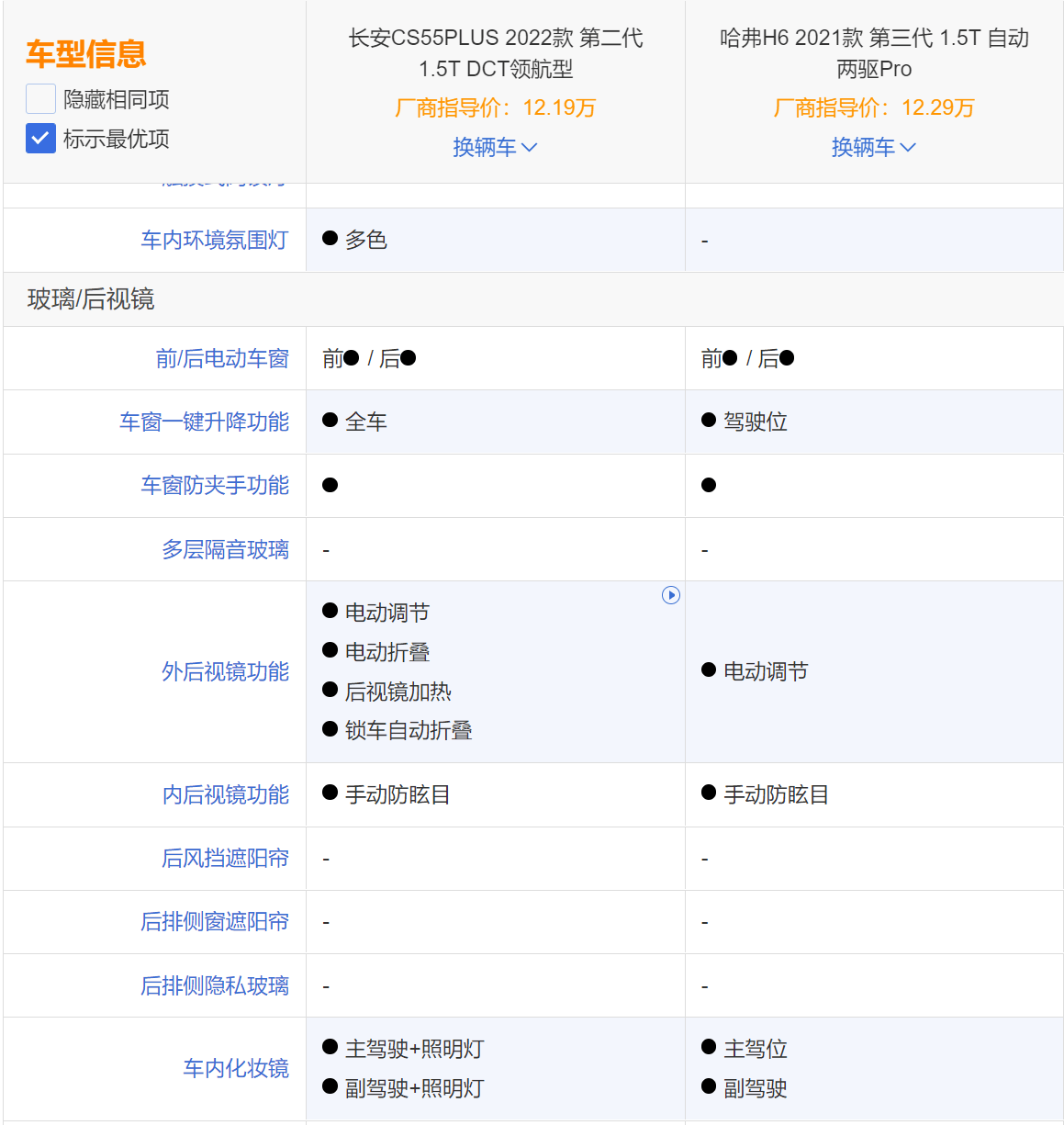
Task: Change the 长安CS55PLUS car via 换辆车
Action: (x=494, y=147)
